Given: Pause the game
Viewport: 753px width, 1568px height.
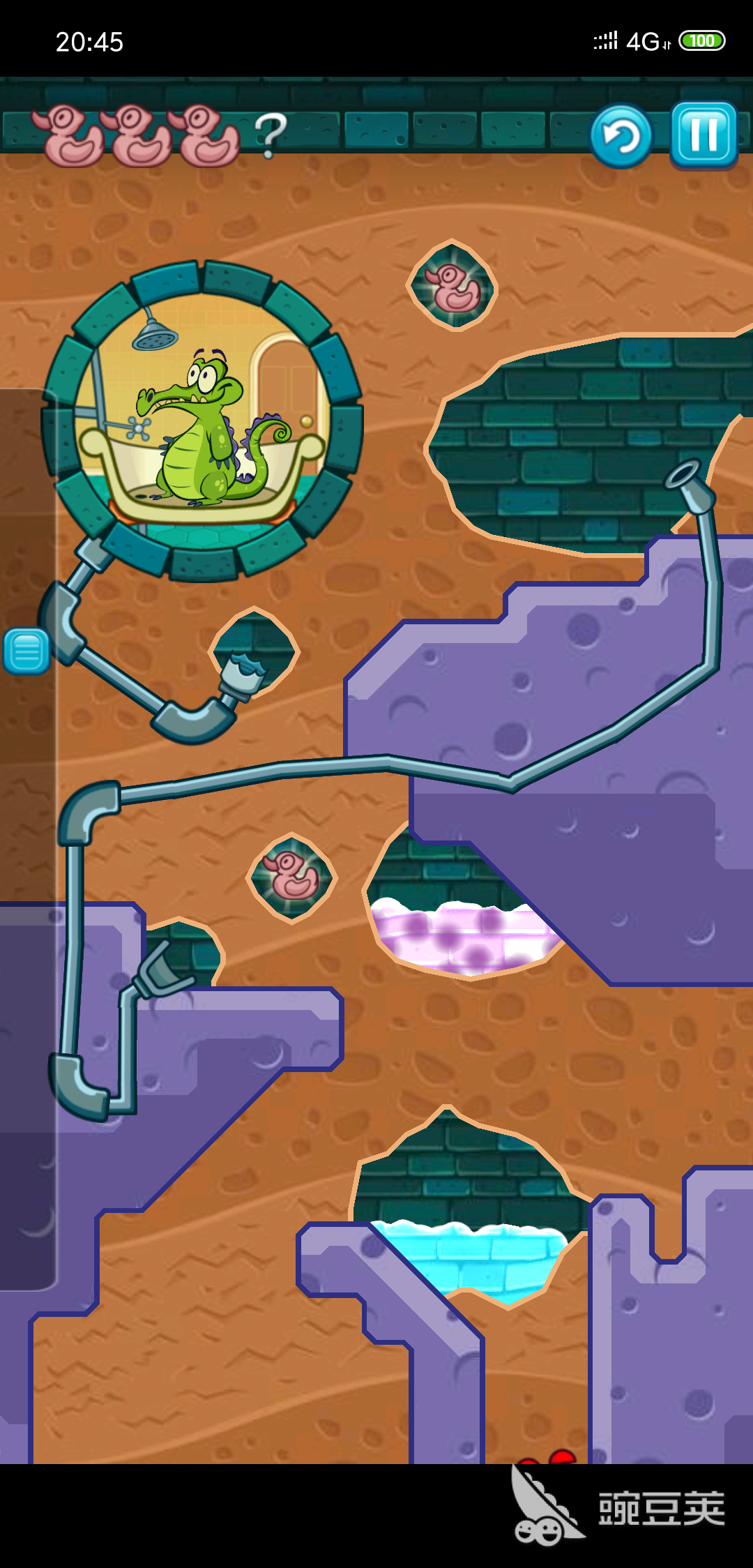Looking at the screenshot, I should coord(703,135).
